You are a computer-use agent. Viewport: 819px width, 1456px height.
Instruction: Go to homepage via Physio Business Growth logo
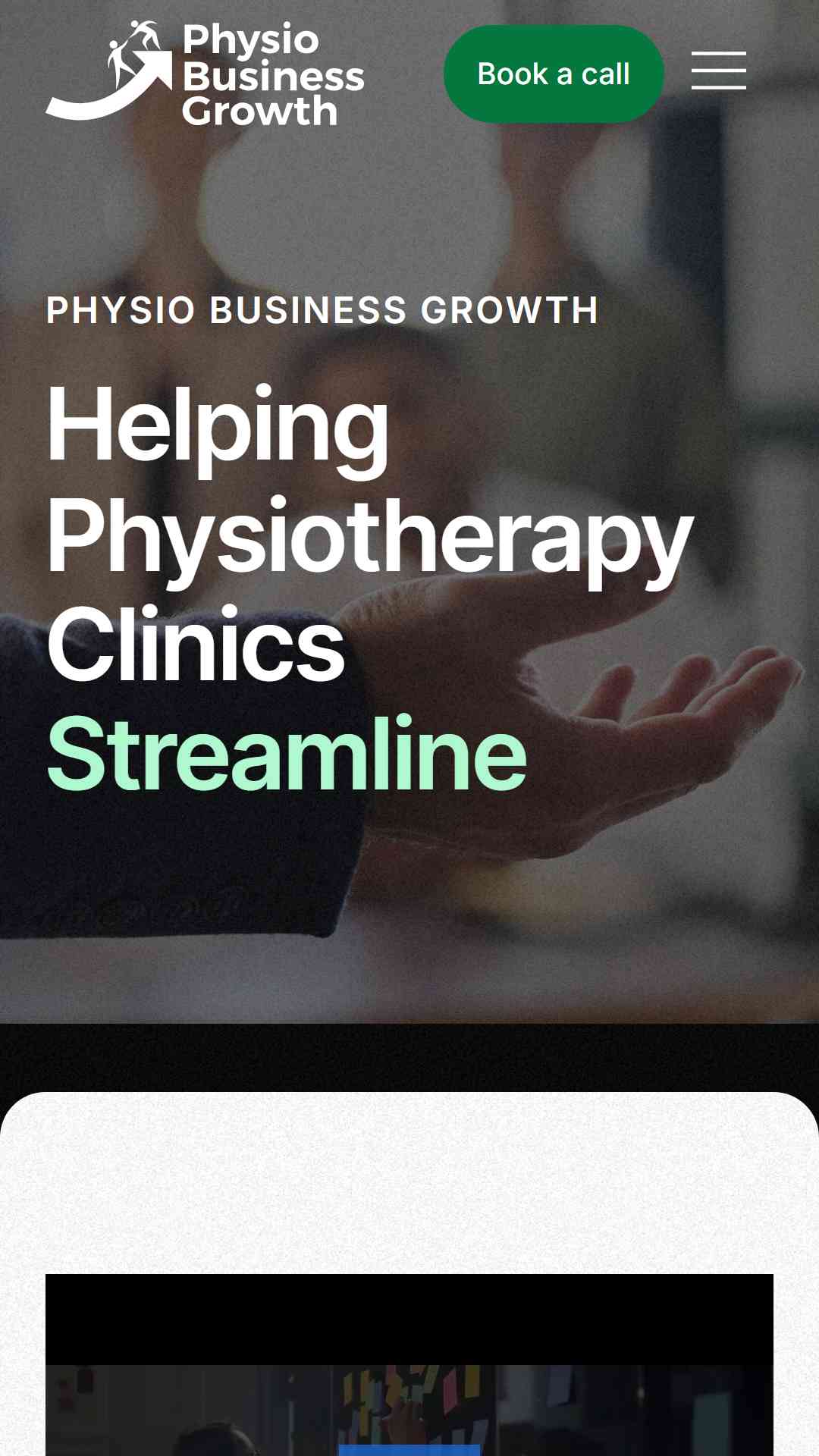[205, 72]
